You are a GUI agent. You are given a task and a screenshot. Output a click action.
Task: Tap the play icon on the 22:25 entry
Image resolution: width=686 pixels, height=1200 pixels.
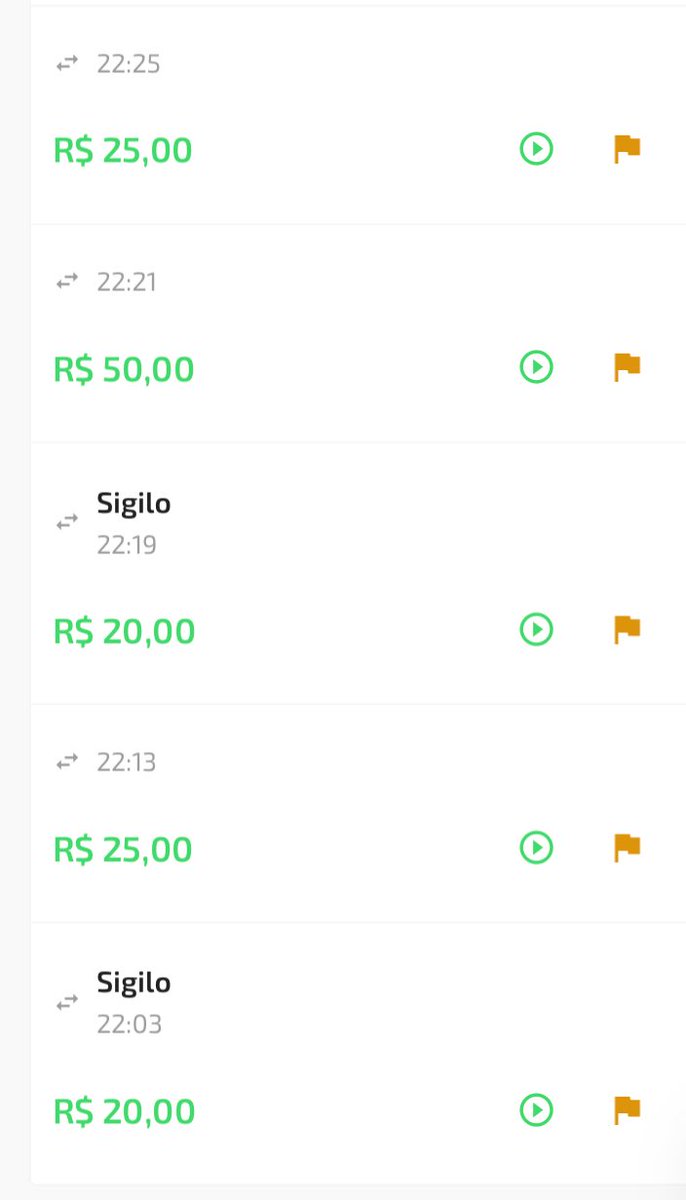tap(536, 150)
